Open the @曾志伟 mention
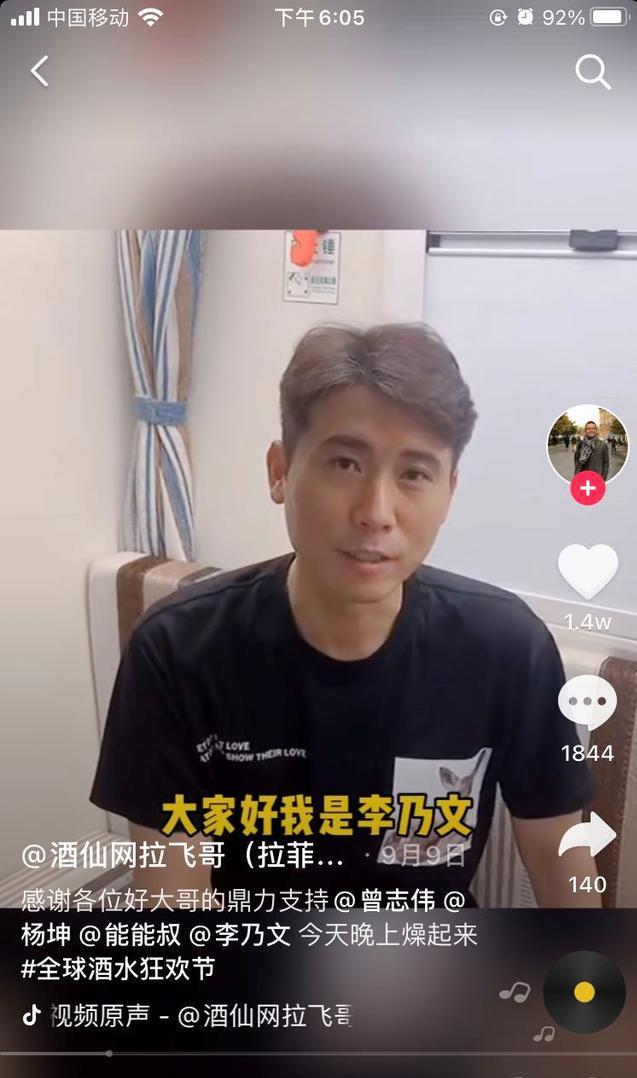 pyautogui.click(x=385, y=901)
